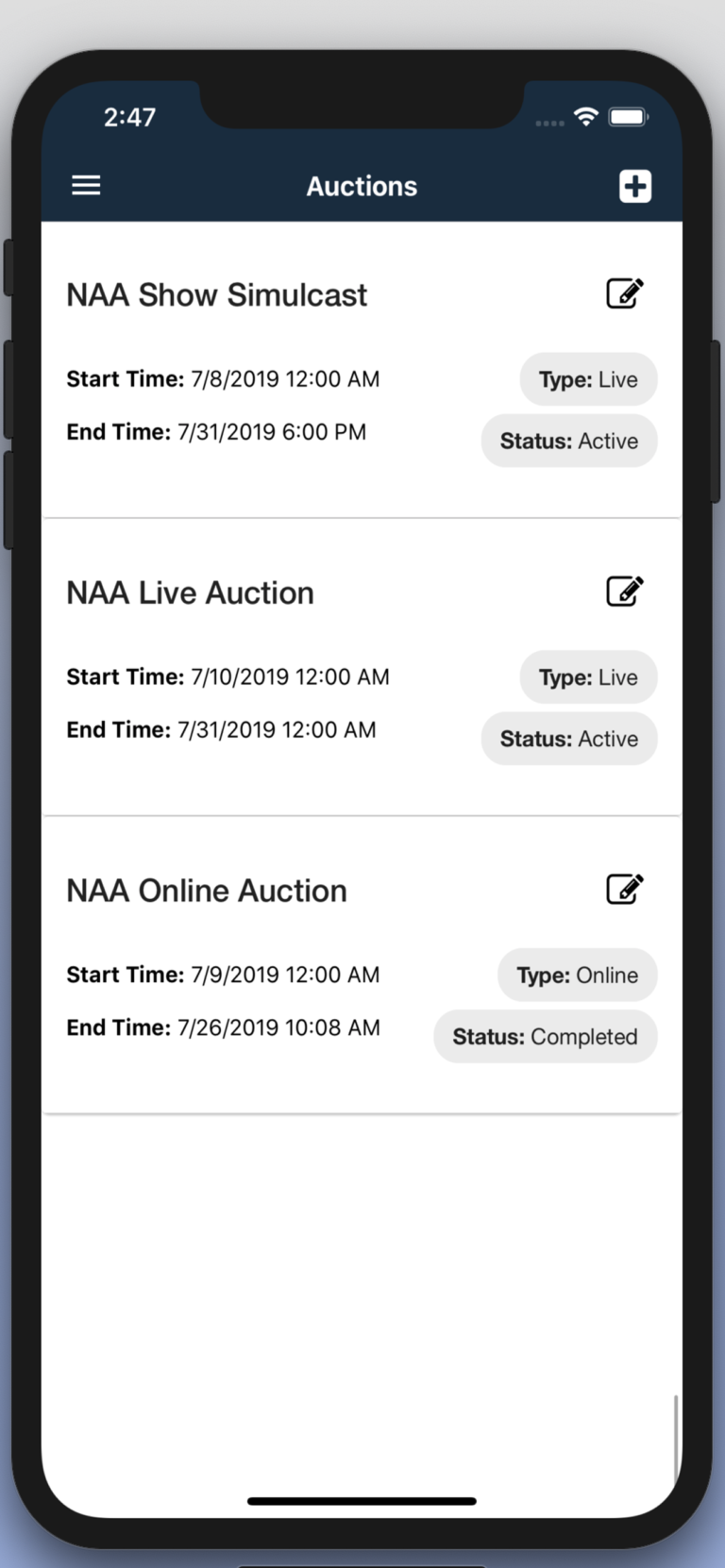This screenshot has width=725, height=1568.
Task: Tap the clock time in the status bar
Action: point(130,117)
